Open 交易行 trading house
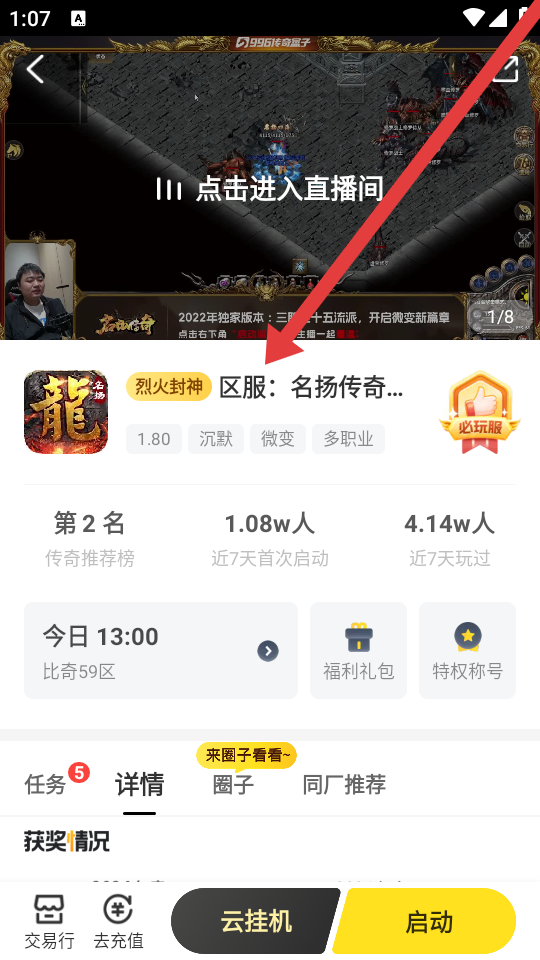Viewport: 540px width, 960px height. pos(50,922)
